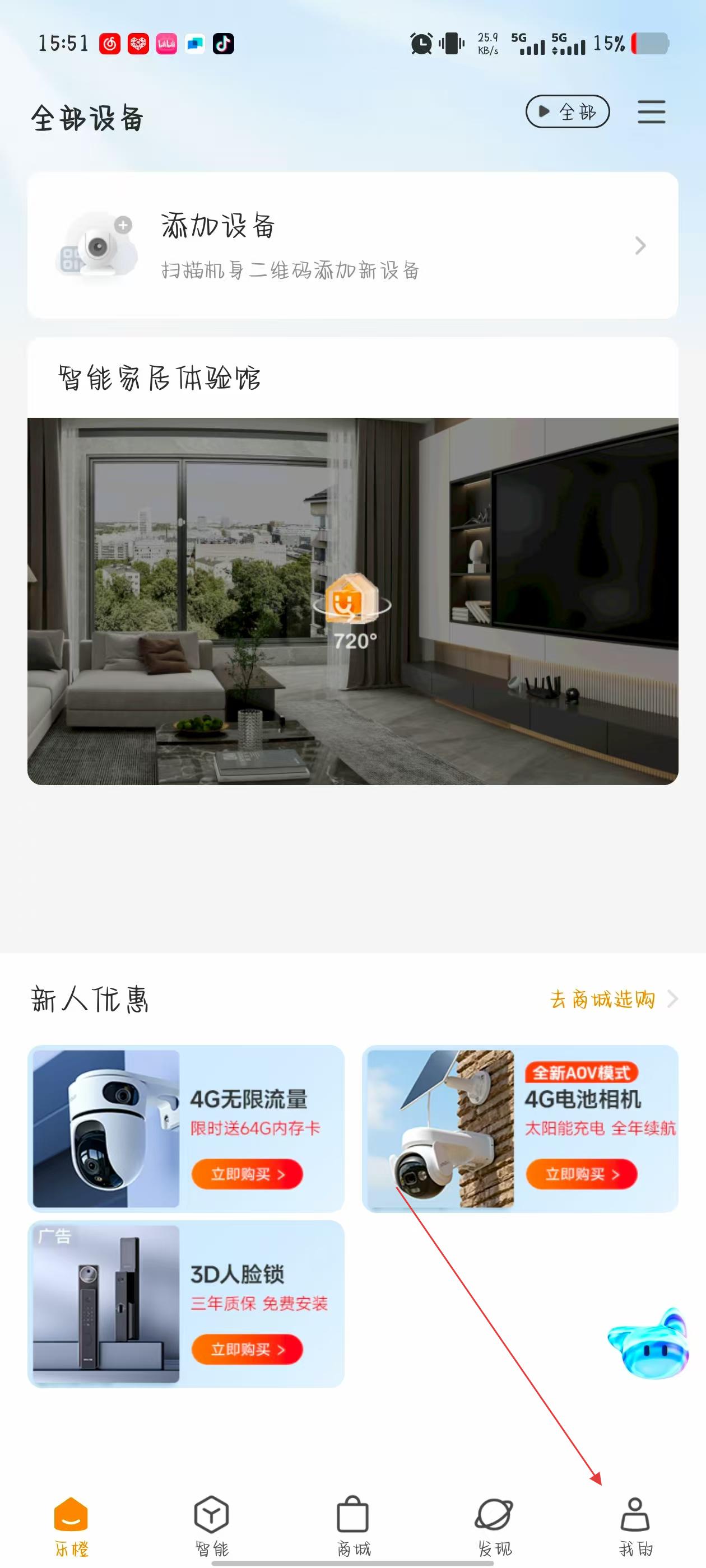Open the hamburger menu icon

[x=651, y=112]
